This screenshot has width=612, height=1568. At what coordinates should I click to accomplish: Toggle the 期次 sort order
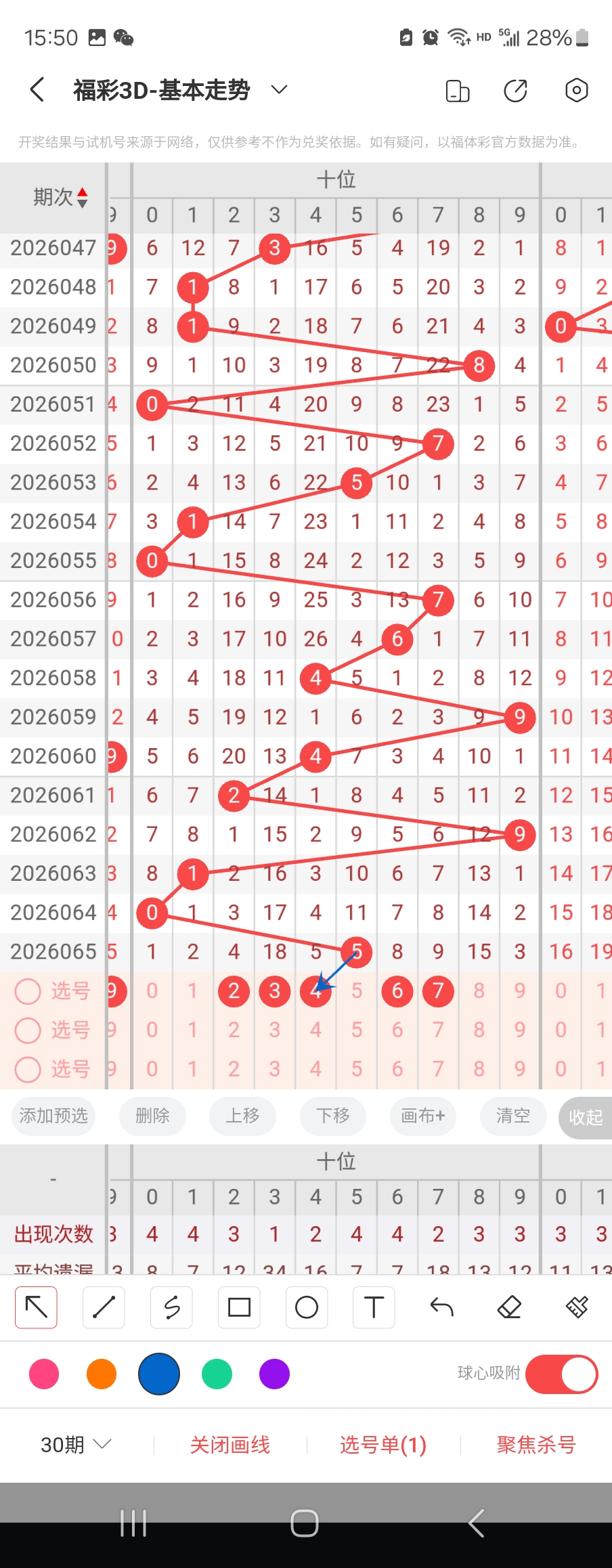point(82,197)
